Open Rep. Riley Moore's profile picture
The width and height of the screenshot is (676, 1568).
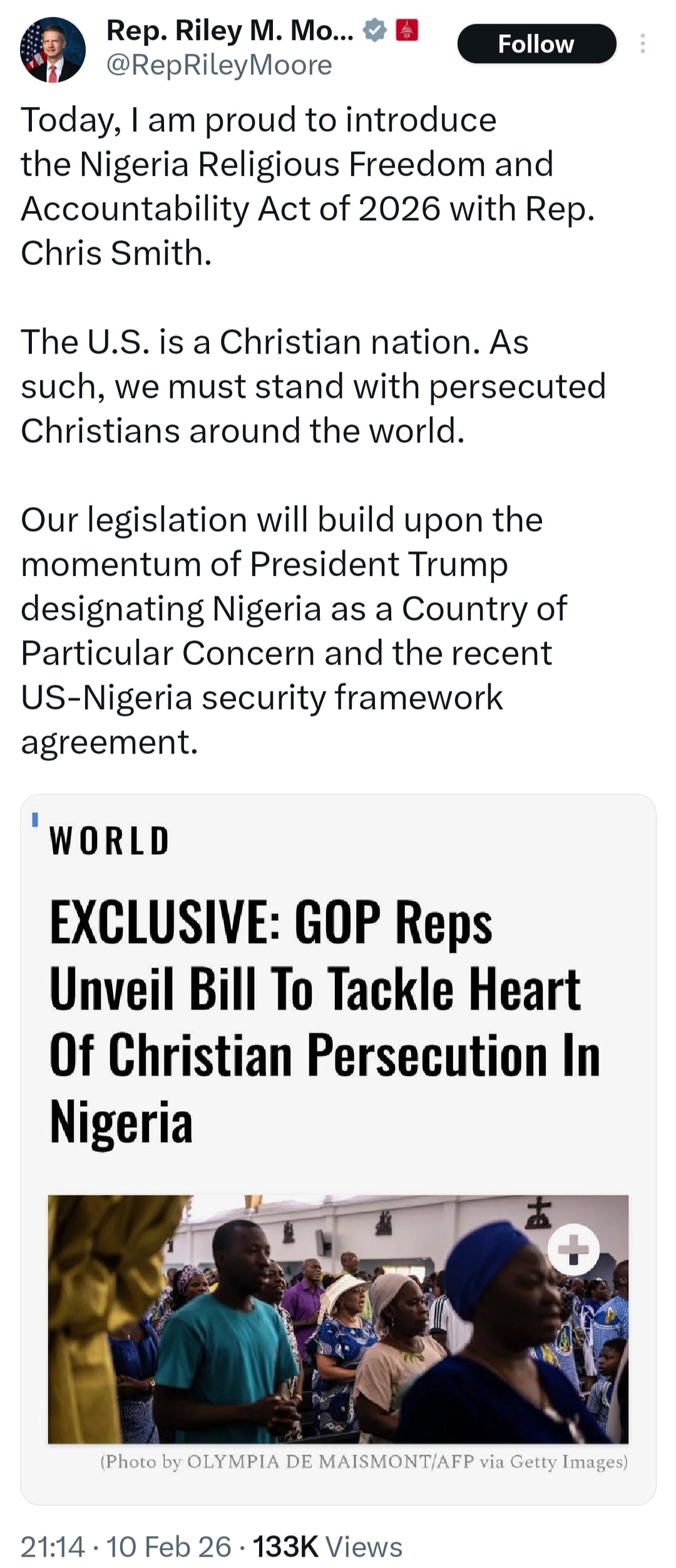pyautogui.click(x=53, y=50)
